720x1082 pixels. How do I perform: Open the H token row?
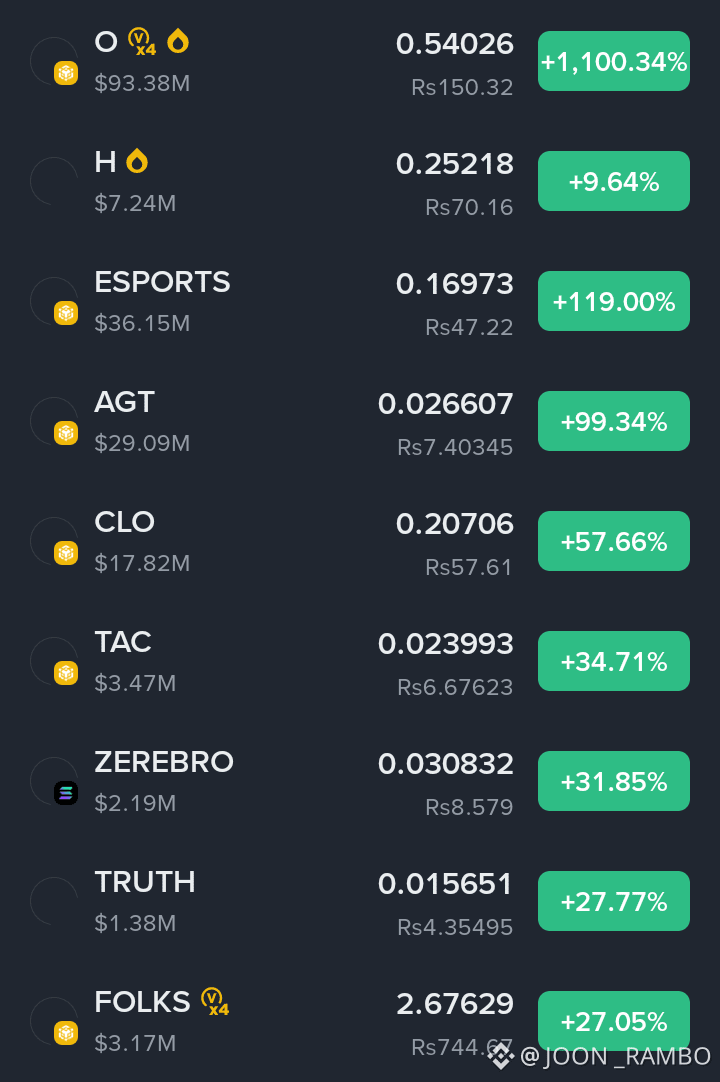[360, 181]
